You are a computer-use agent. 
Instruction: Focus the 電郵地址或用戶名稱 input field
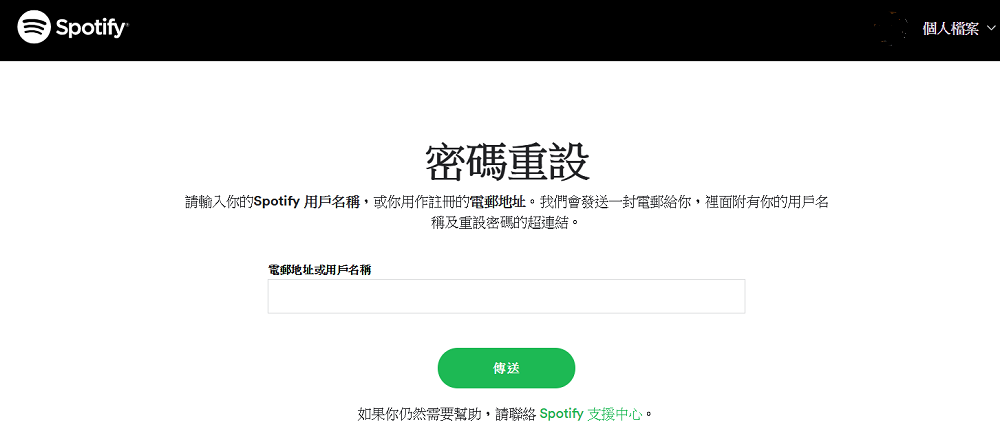(x=506, y=297)
